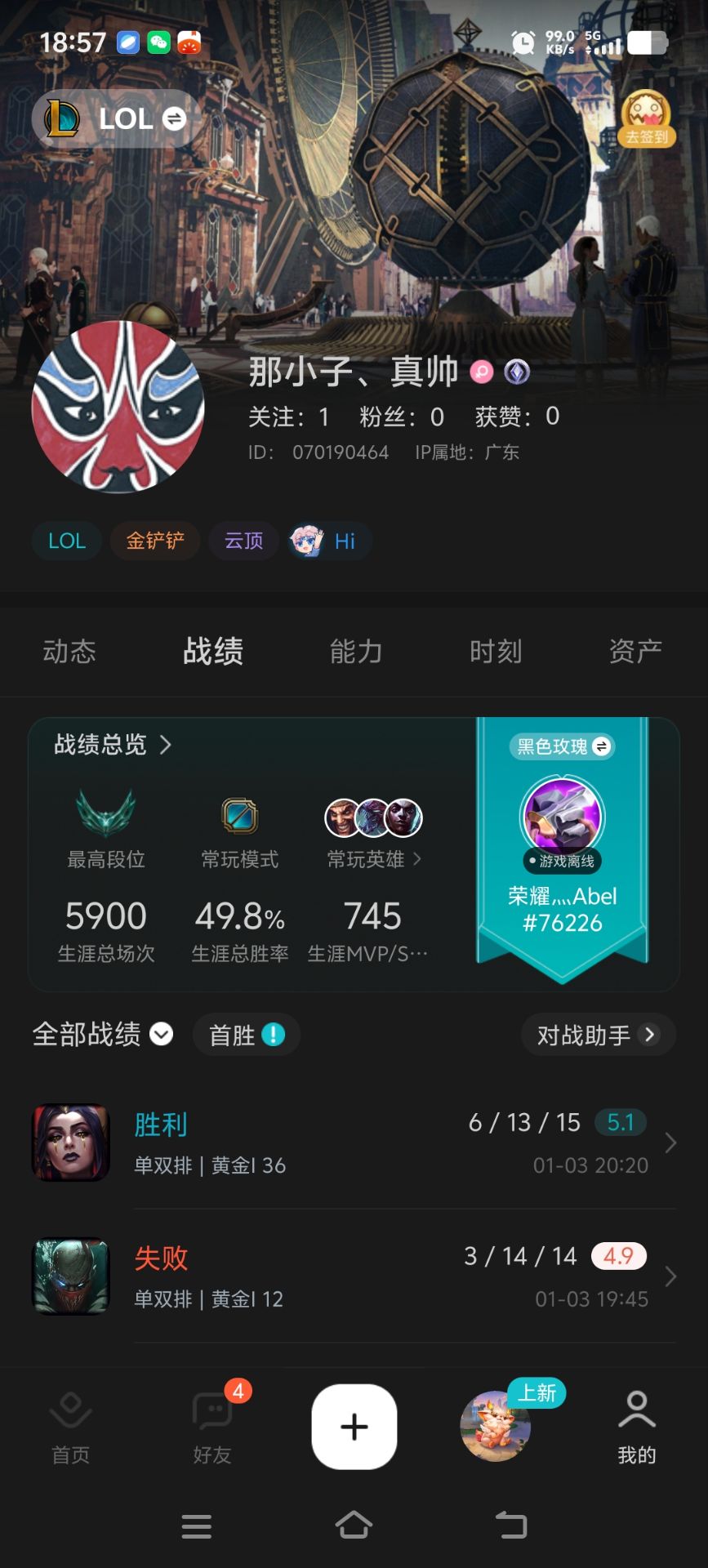Tap the 去签到 check-in icon
This screenshot has width=708, height=1568.
[646, 118]
